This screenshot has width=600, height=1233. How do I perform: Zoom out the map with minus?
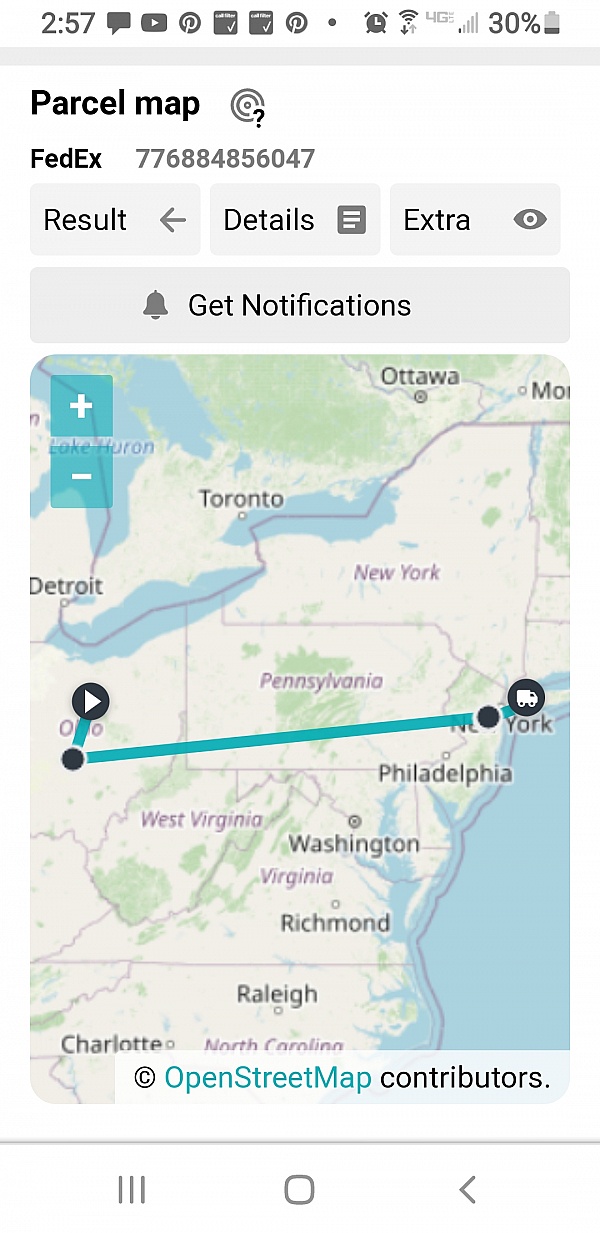click(x=81, y=476)
